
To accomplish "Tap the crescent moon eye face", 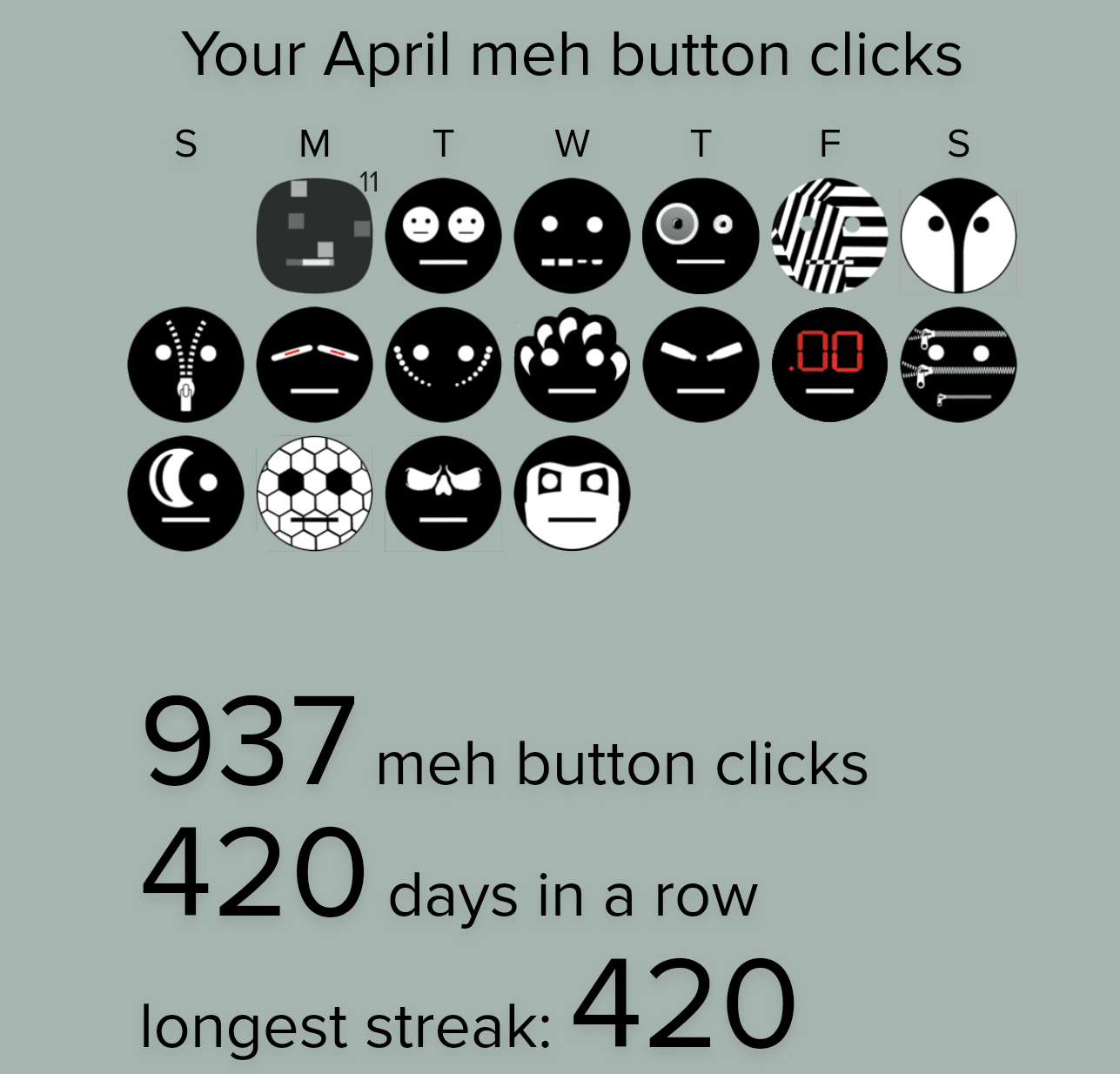I will pyautogui.click(x=185, y=493).
